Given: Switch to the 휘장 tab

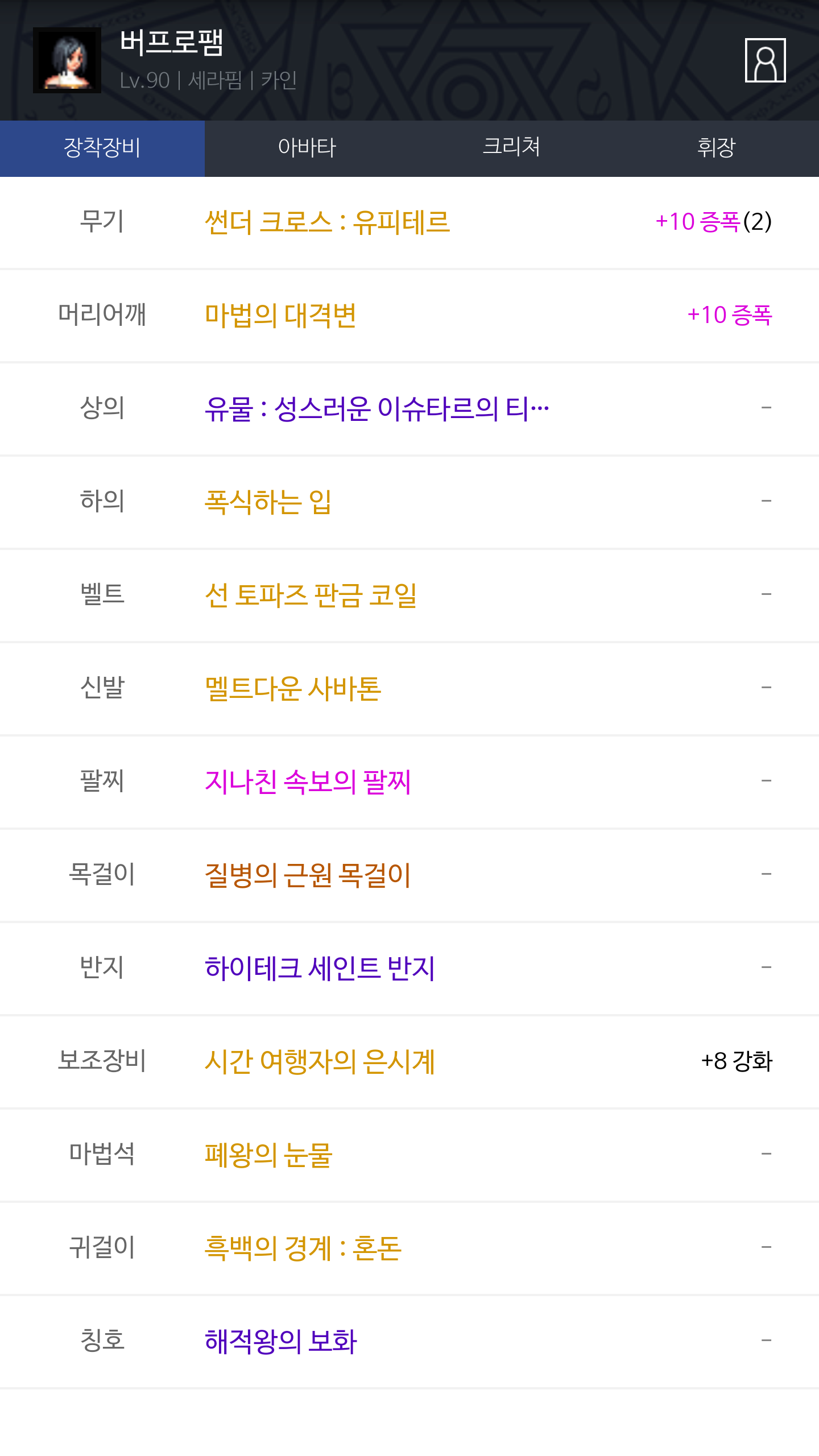Looking at the screenshot, I should pos(717,148).
